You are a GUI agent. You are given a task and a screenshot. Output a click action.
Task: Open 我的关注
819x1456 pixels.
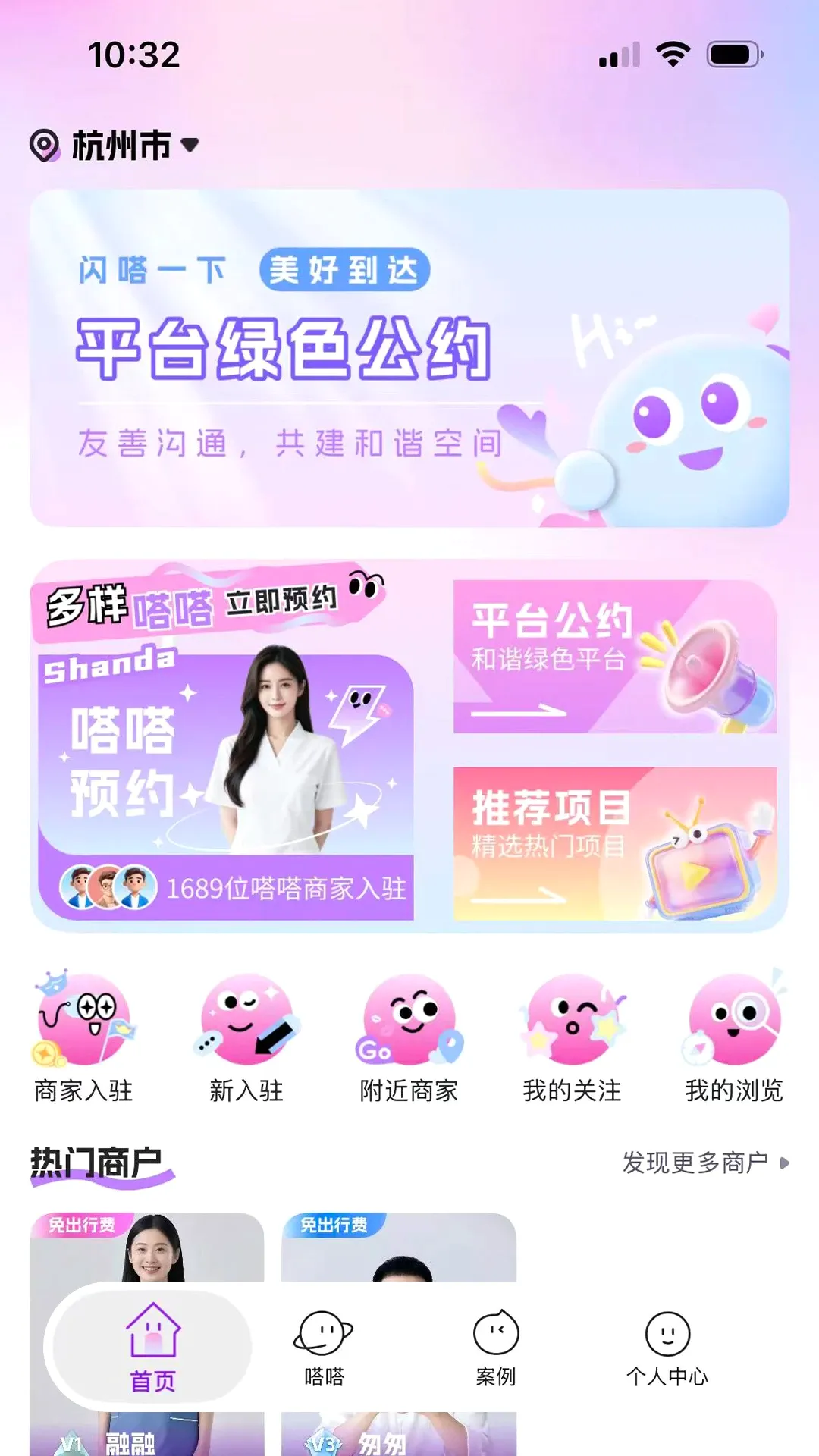click(572, 1037)
